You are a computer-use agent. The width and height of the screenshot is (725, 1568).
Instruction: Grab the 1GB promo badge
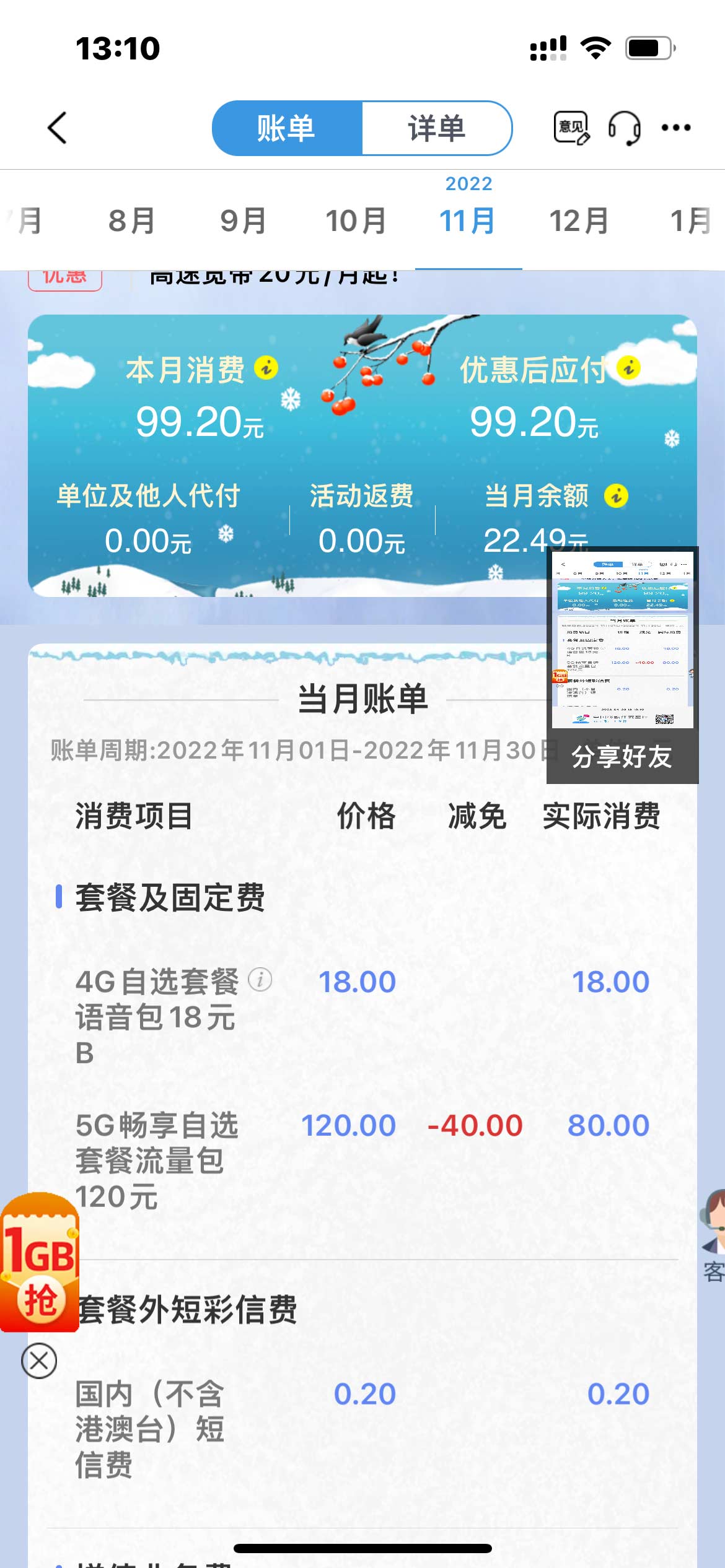click(x=40, y=1263)
